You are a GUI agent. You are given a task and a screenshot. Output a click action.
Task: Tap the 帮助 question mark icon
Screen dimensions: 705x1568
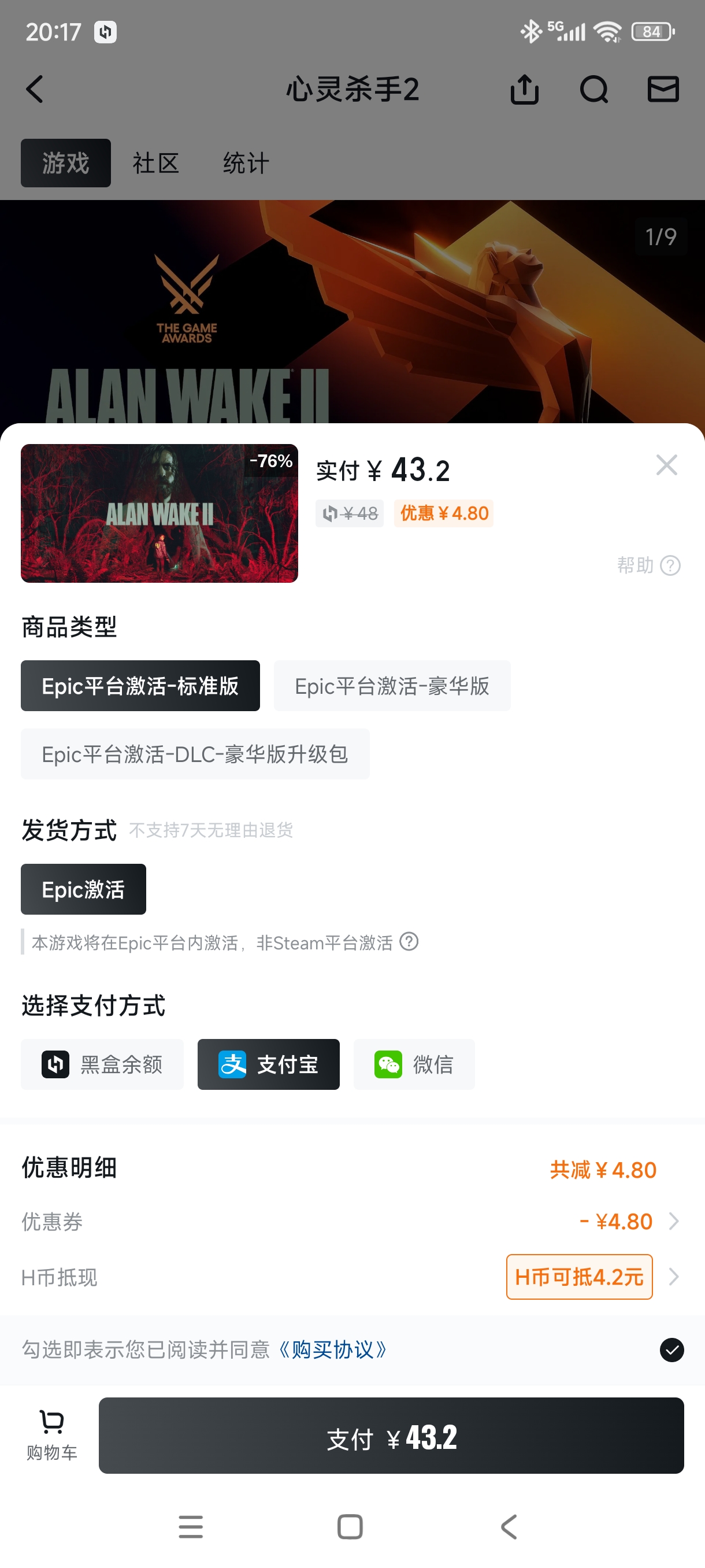pyautogui.click(x=671, y=565)
